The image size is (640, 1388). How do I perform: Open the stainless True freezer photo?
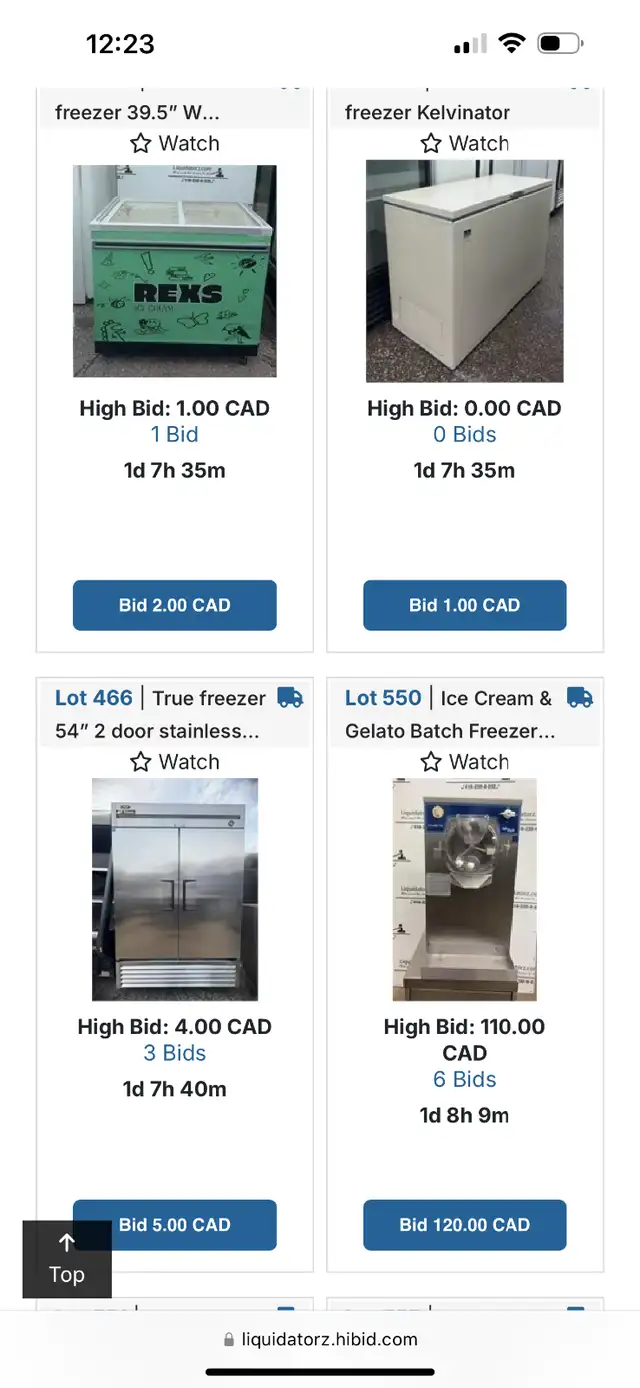[x=175, y=890]
